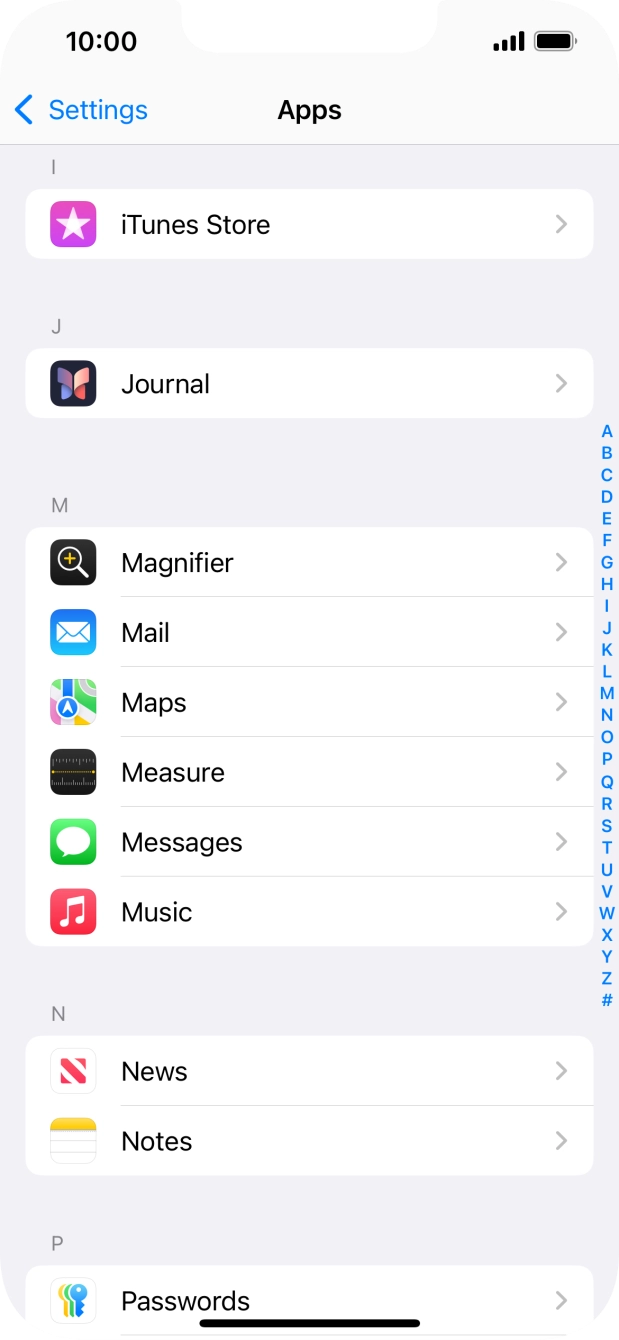Open Maps settings
The height and width of the screenshot is (1340, 619).
pyautogui.click(x=308, y=702)
